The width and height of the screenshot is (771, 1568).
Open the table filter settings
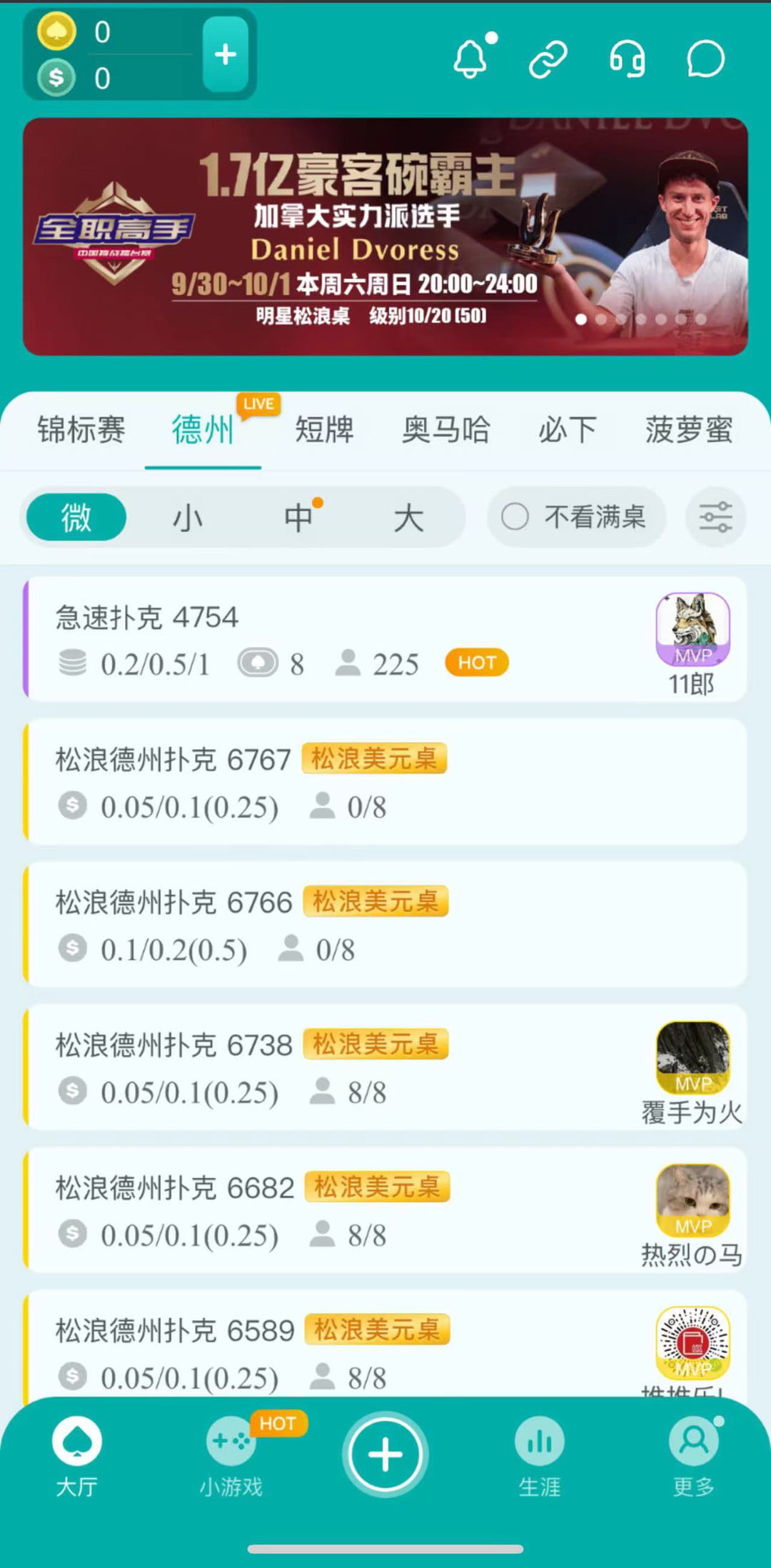coord(715,517)
